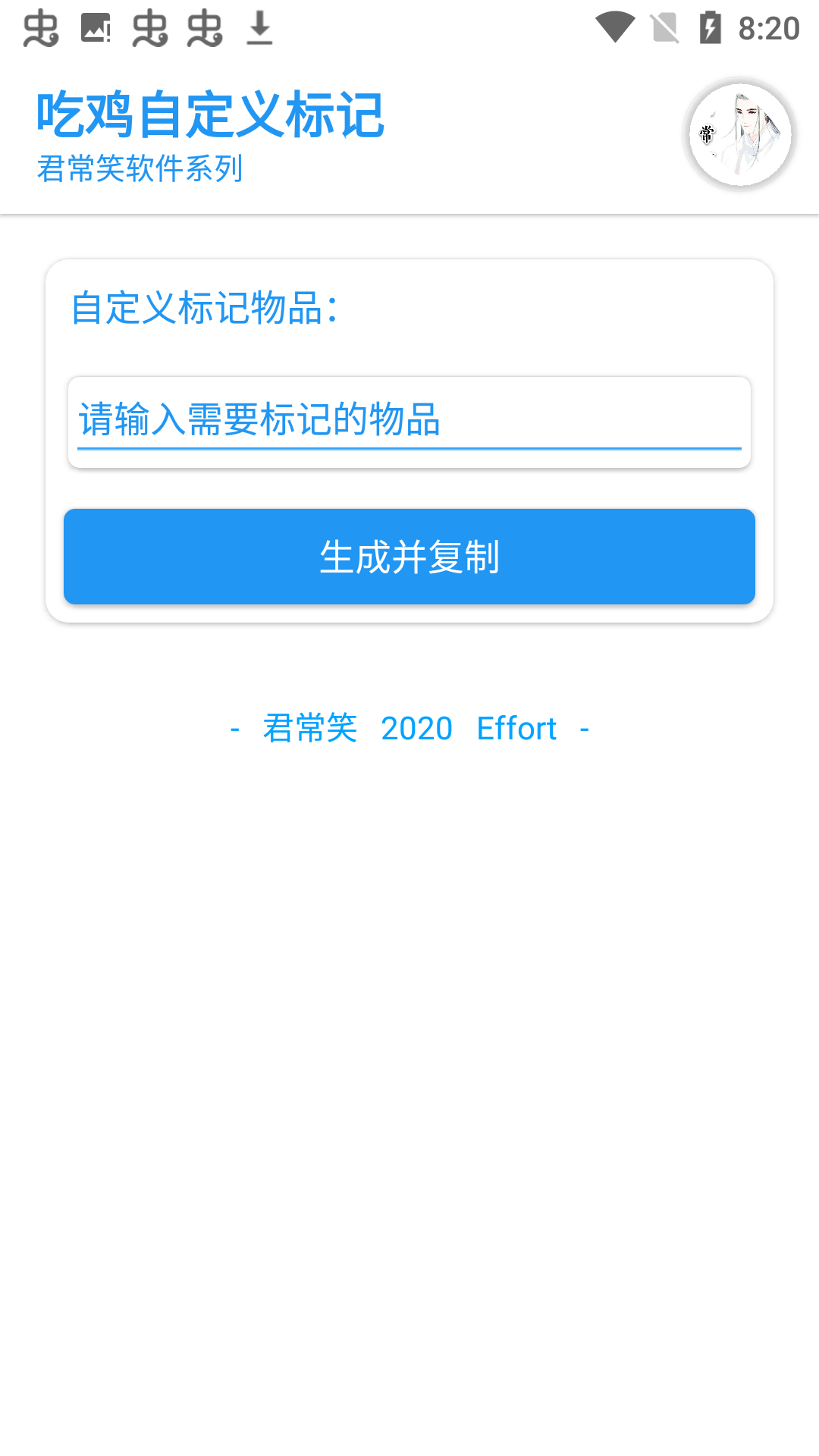Open the 君常笑 avatar picture

[739, 133]
